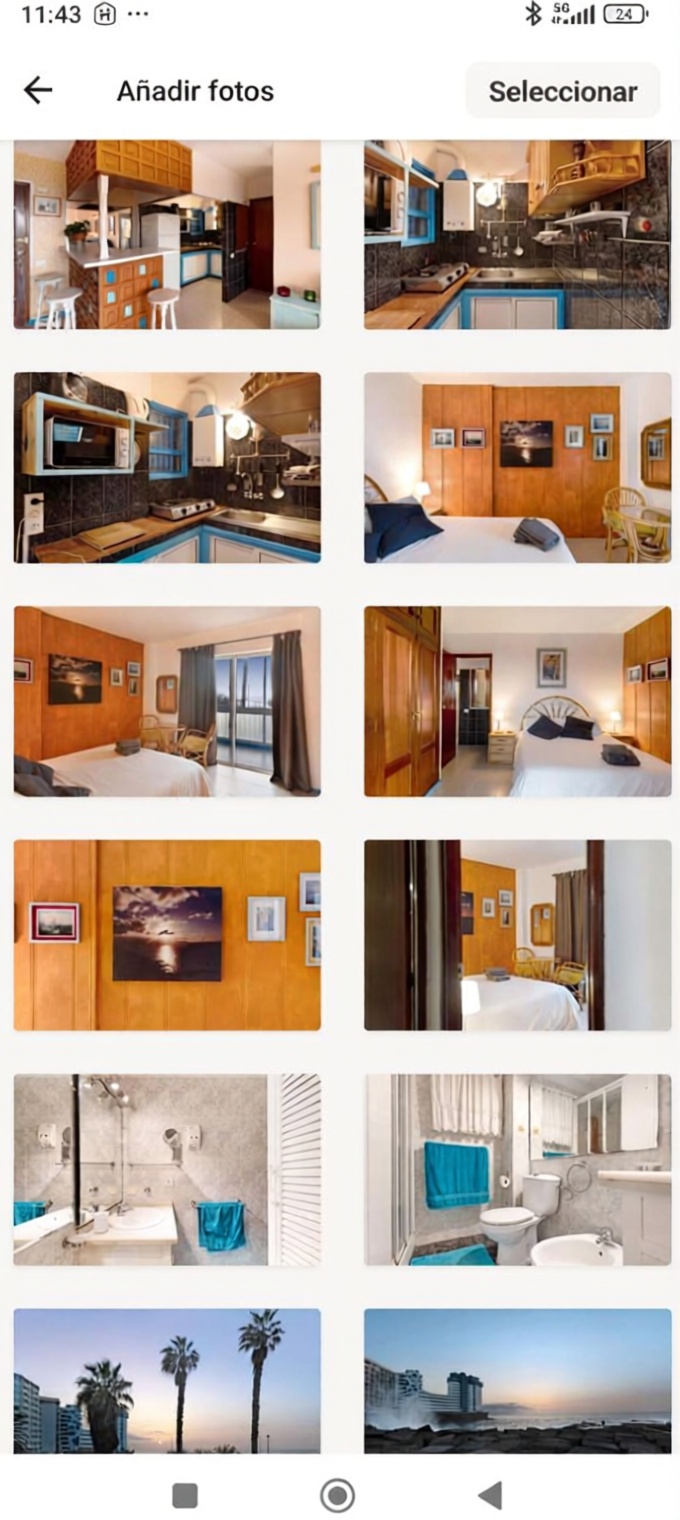Image resolution: width=680 pixels, height=1520 pixels.
Task: Open the photo of the breakfast bar with stools
Action: click(167, 234)
